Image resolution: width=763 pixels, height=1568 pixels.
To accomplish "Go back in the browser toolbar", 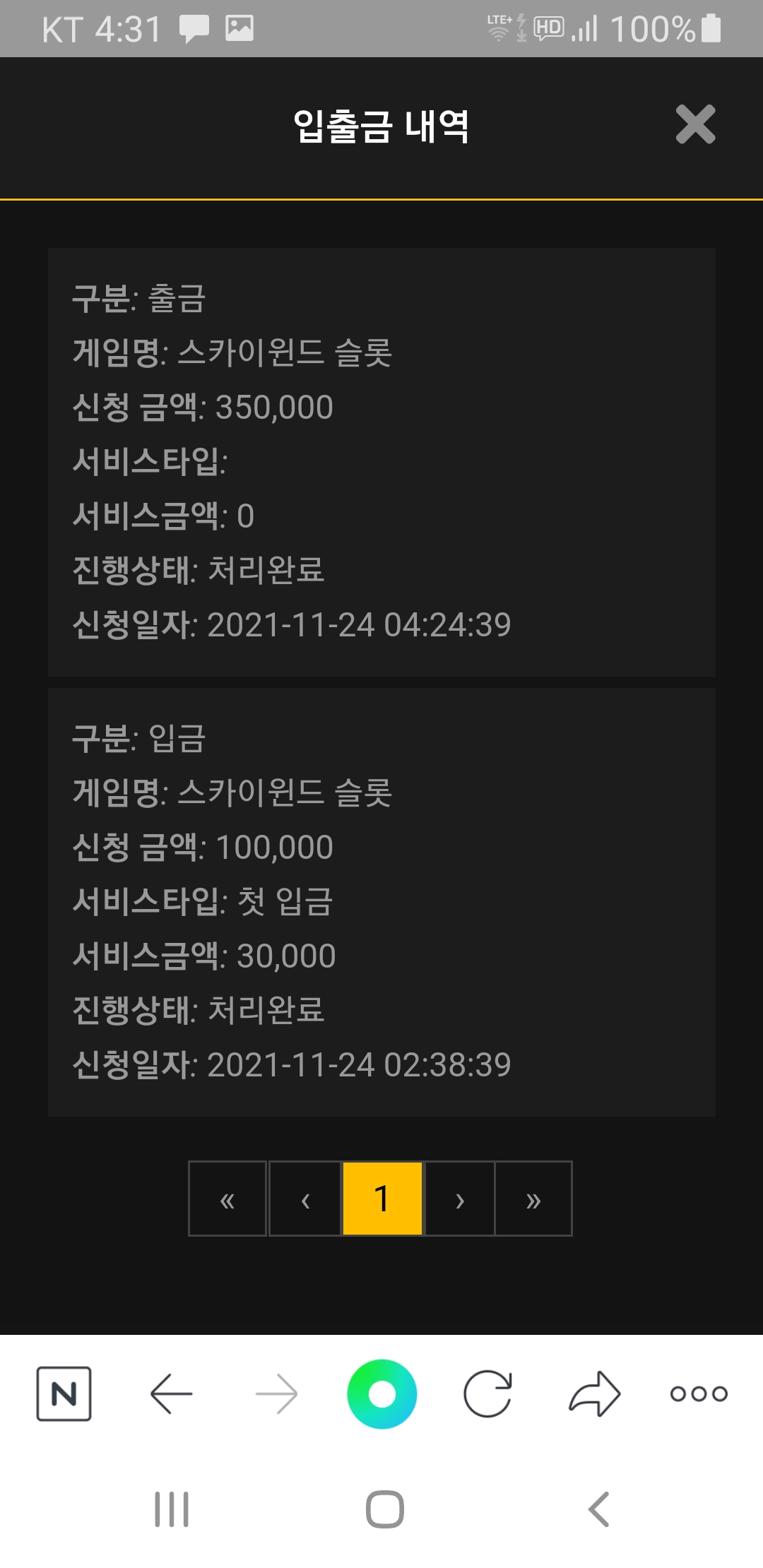I will (171, 1394).
